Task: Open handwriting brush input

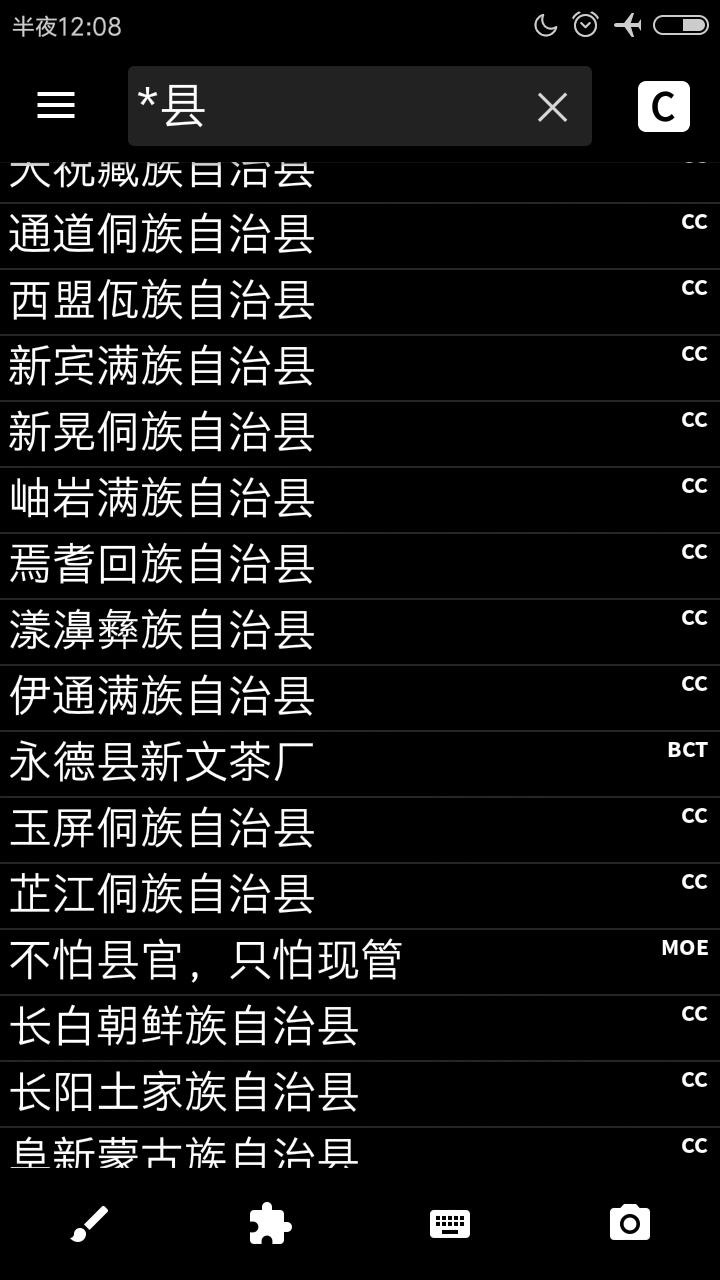Action: tap(90, 1223)
